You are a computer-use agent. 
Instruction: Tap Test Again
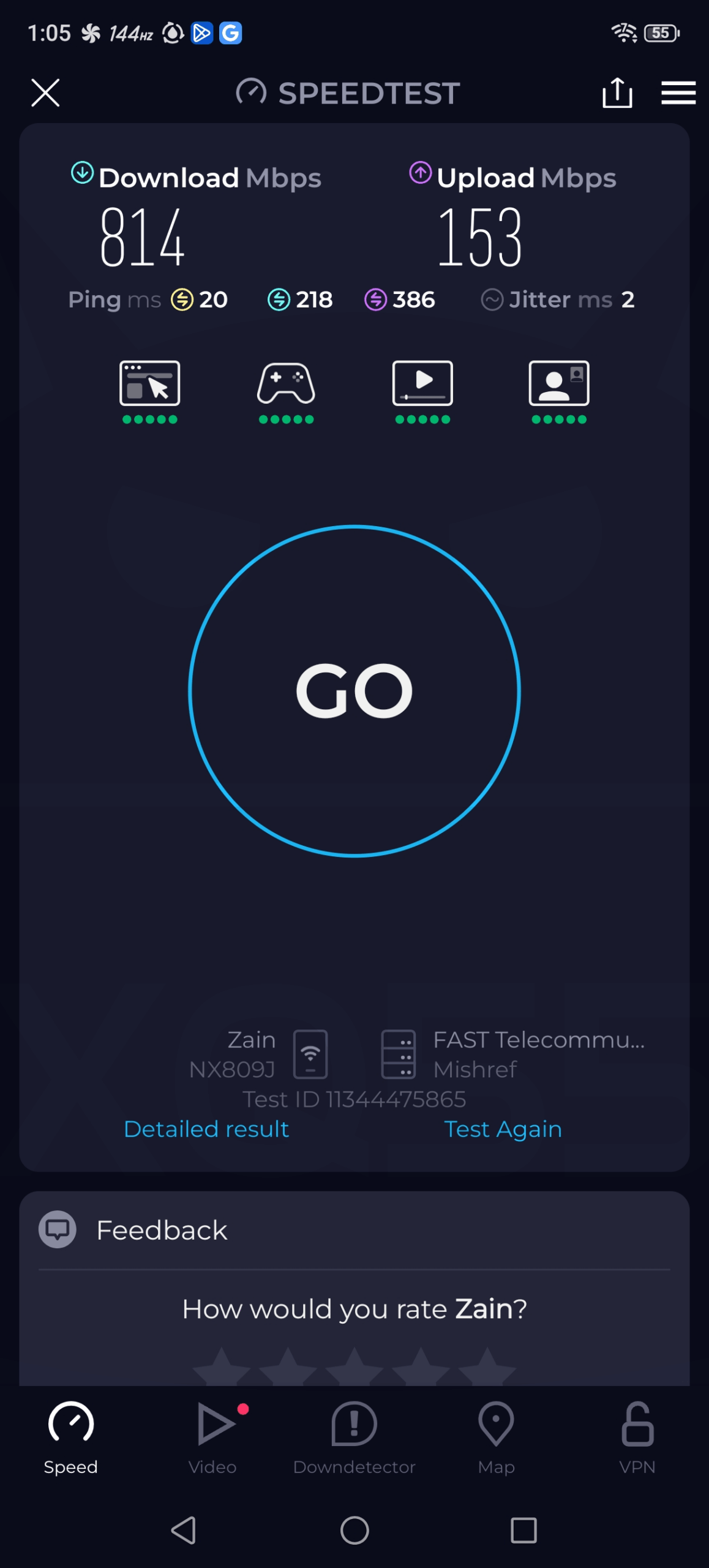503,1129
